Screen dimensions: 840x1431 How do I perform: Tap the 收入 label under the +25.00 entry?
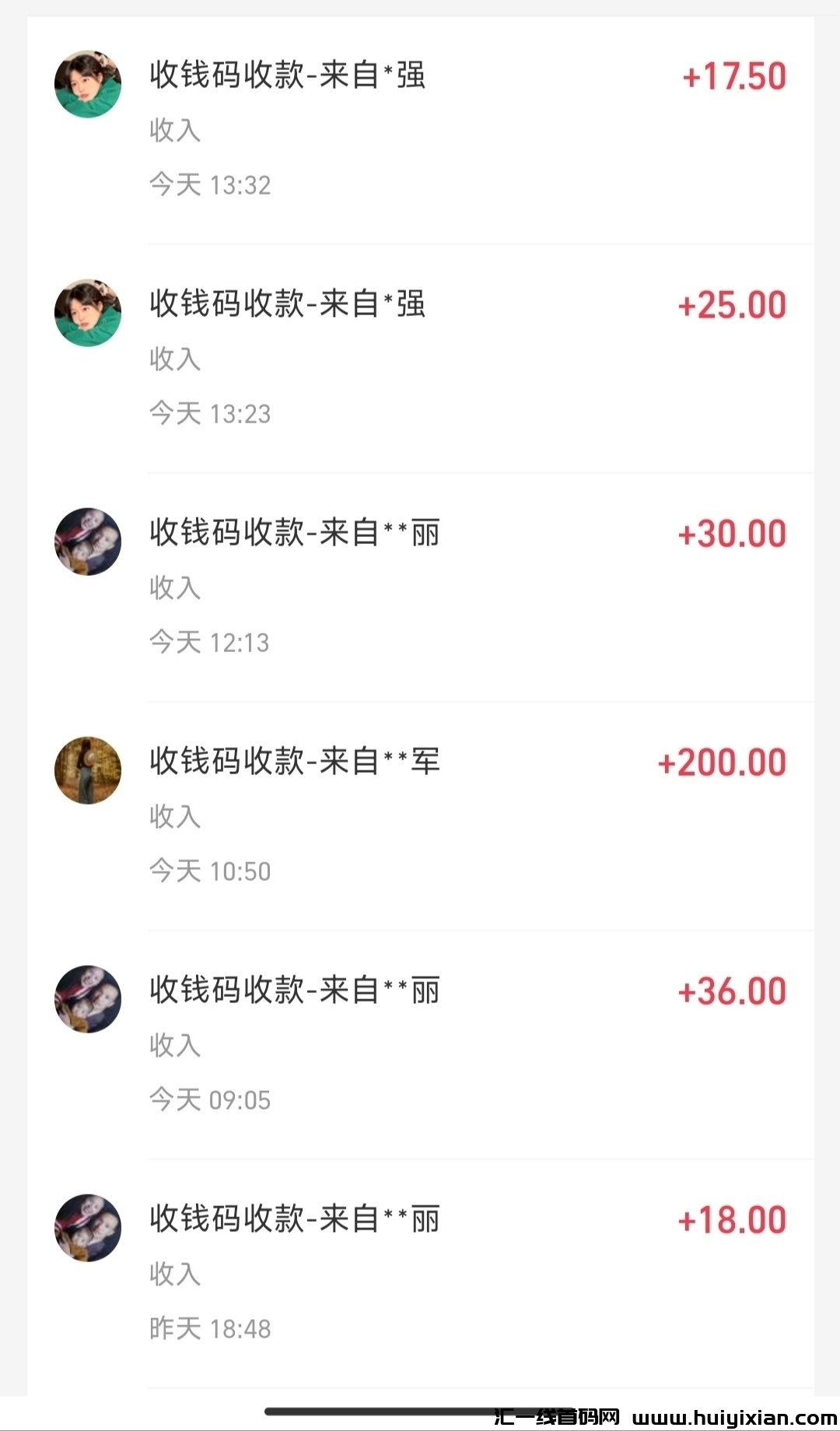click(x=173, y=360)
